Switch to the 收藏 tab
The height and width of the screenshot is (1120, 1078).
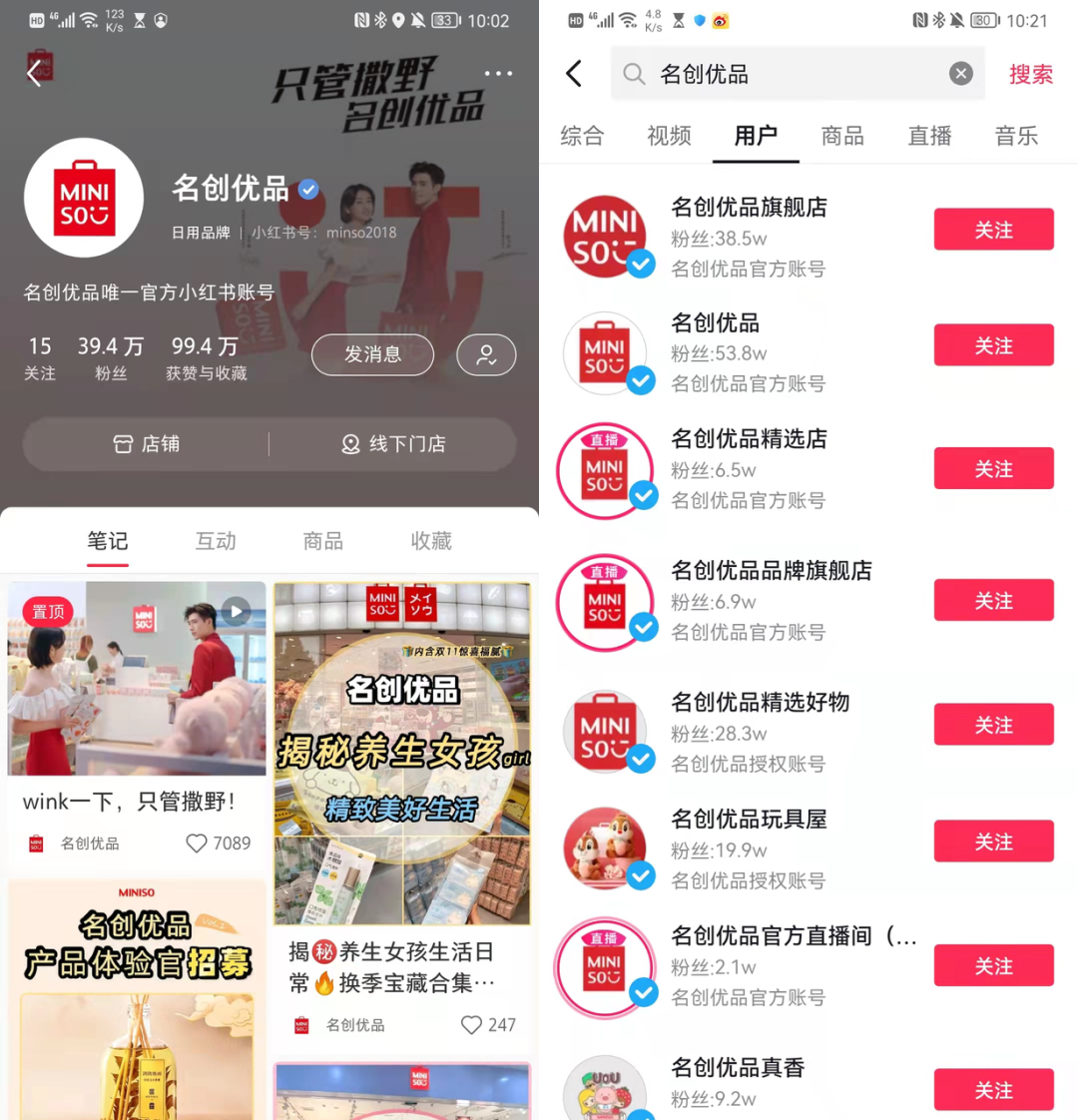[x=431, y=541]
